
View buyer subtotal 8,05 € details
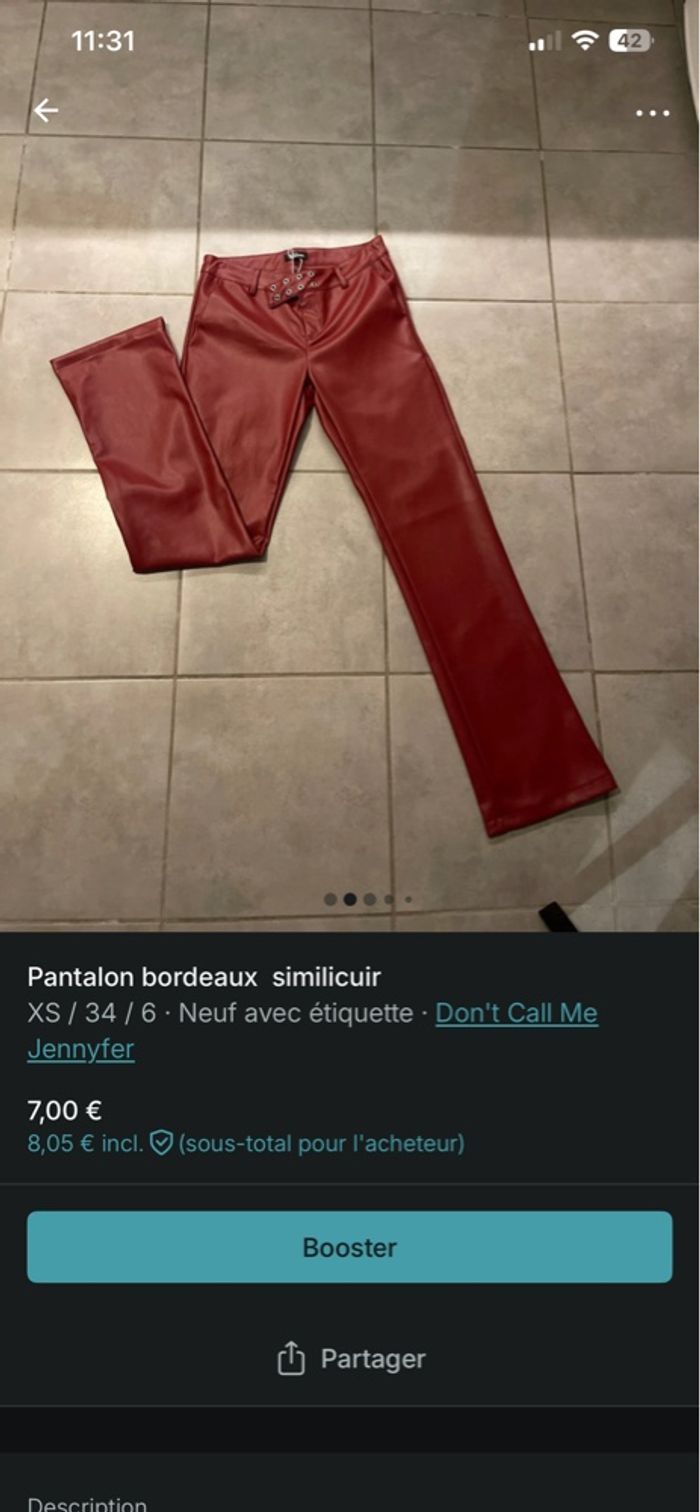pyautogui.click(x=245, y=1143)
